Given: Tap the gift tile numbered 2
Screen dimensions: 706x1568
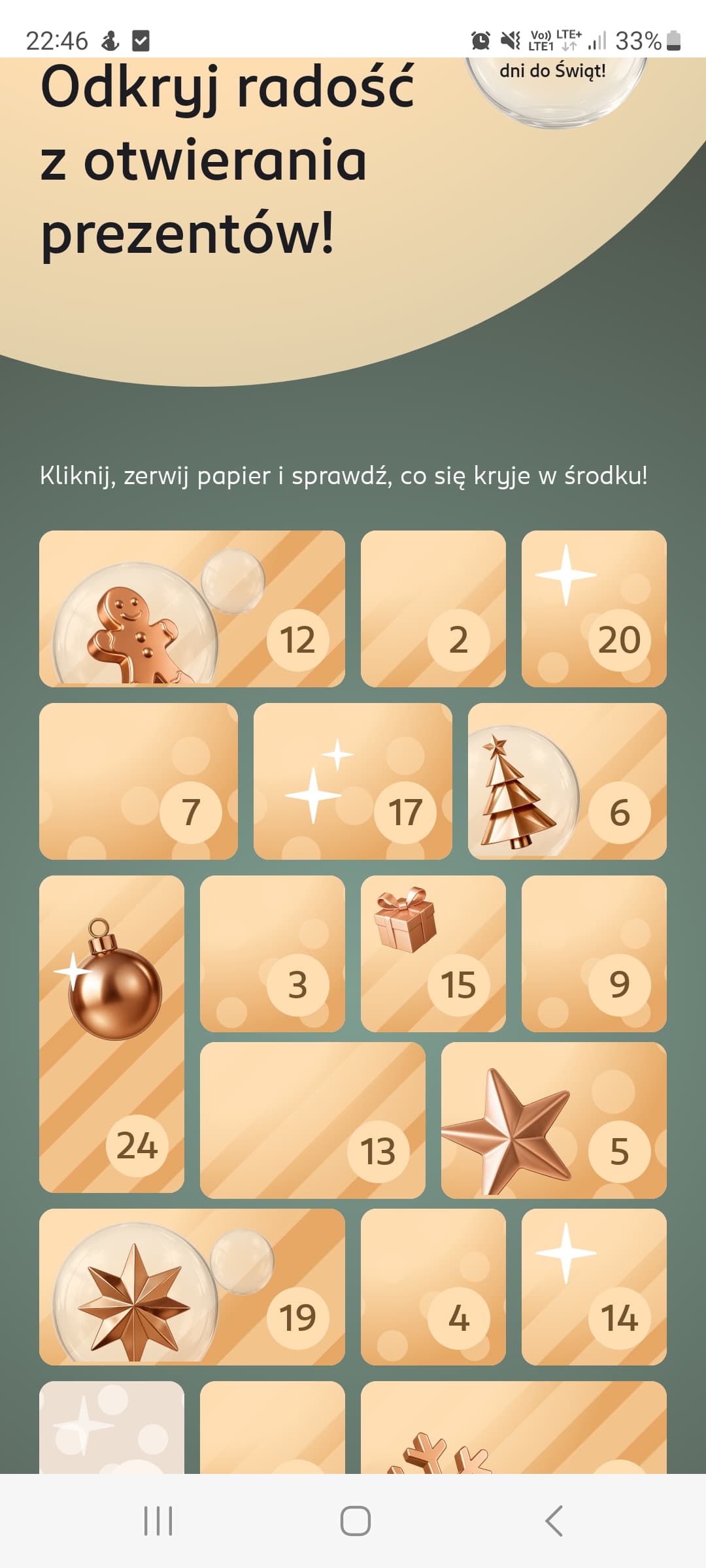Looking at the screenshot, I should pos(433,609).
